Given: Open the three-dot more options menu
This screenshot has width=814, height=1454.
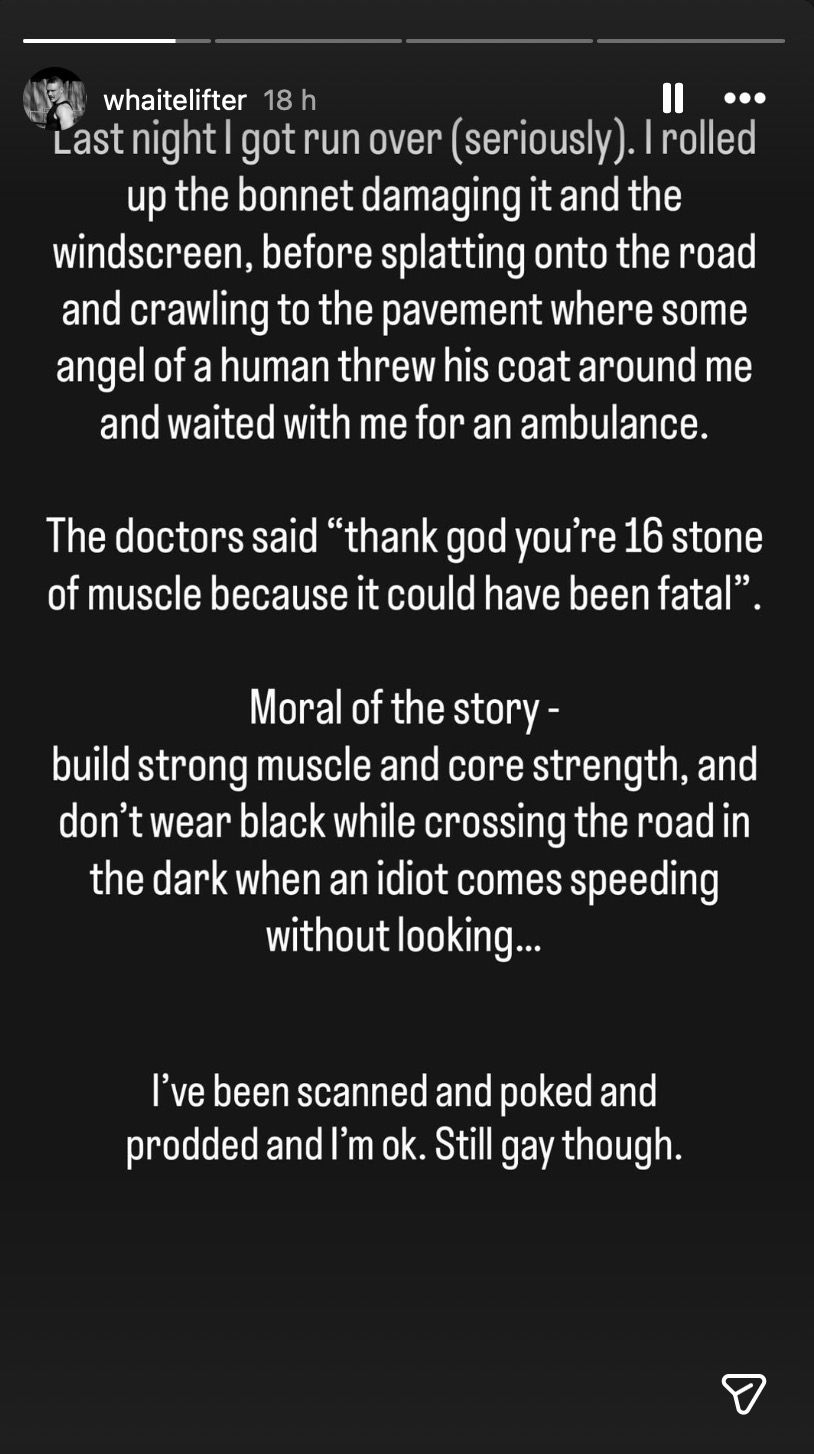Looking at the screenshot, I should pos(744,98).
